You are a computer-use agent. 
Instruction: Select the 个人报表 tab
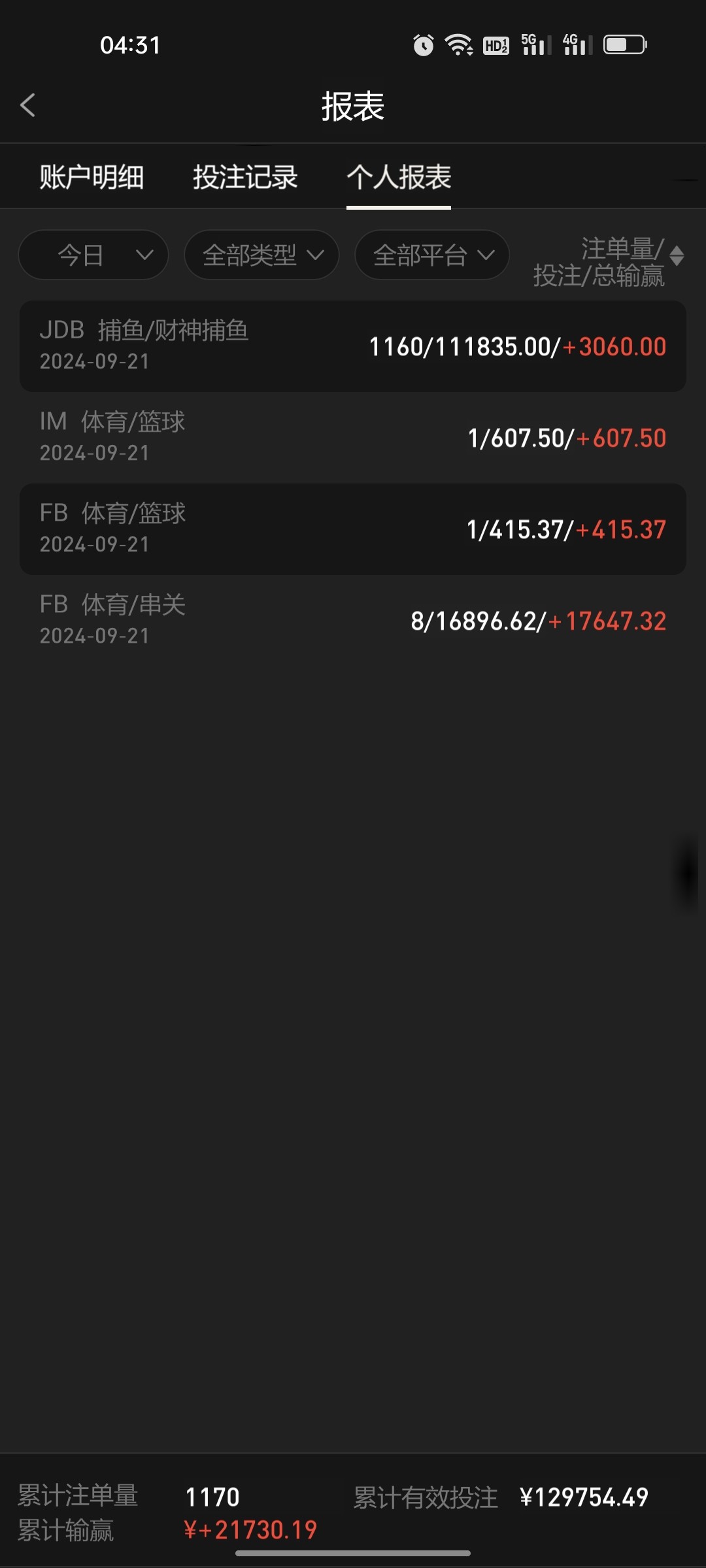point(399,177)
